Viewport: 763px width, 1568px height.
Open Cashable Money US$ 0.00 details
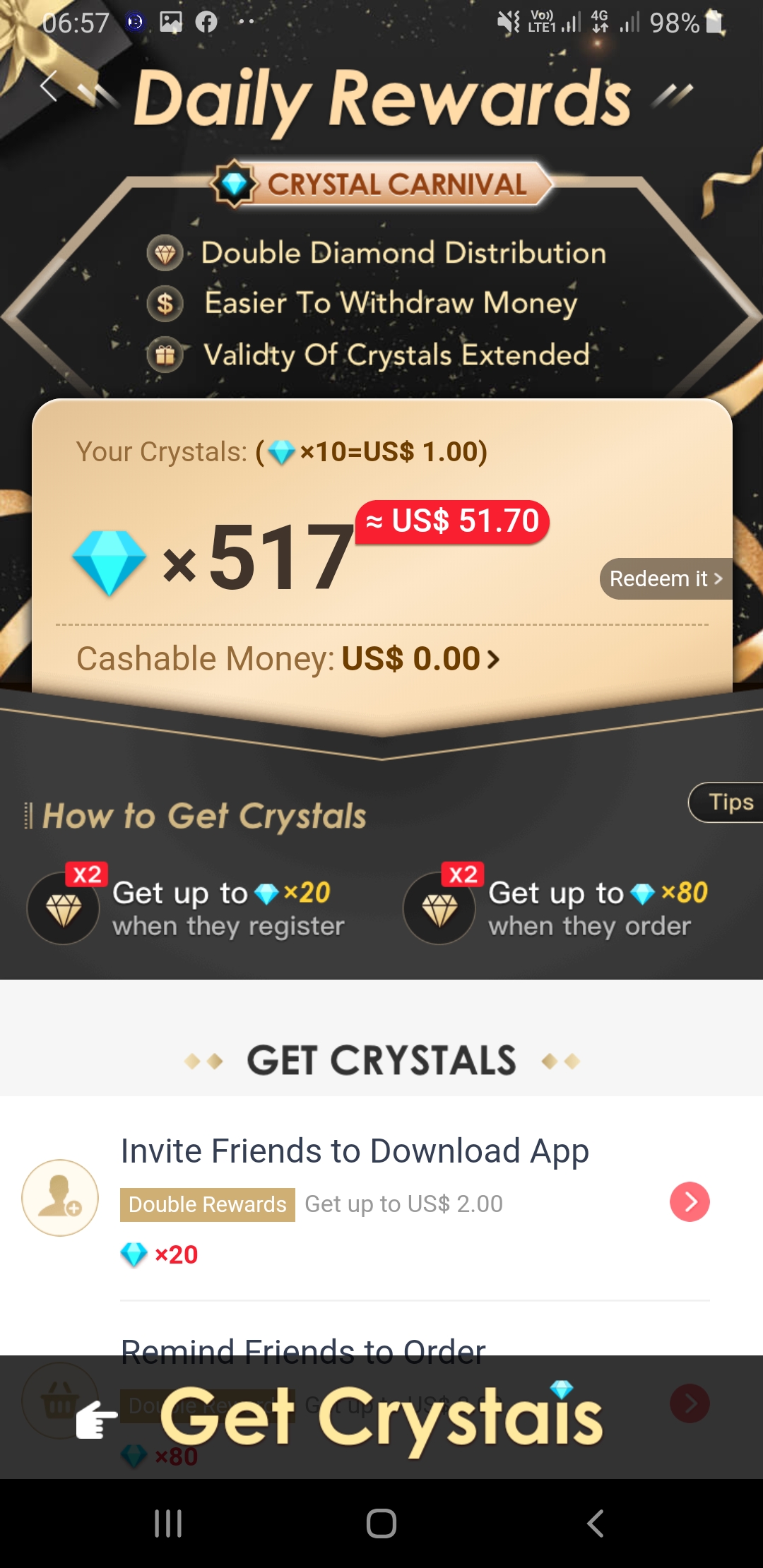click(288, 659)
